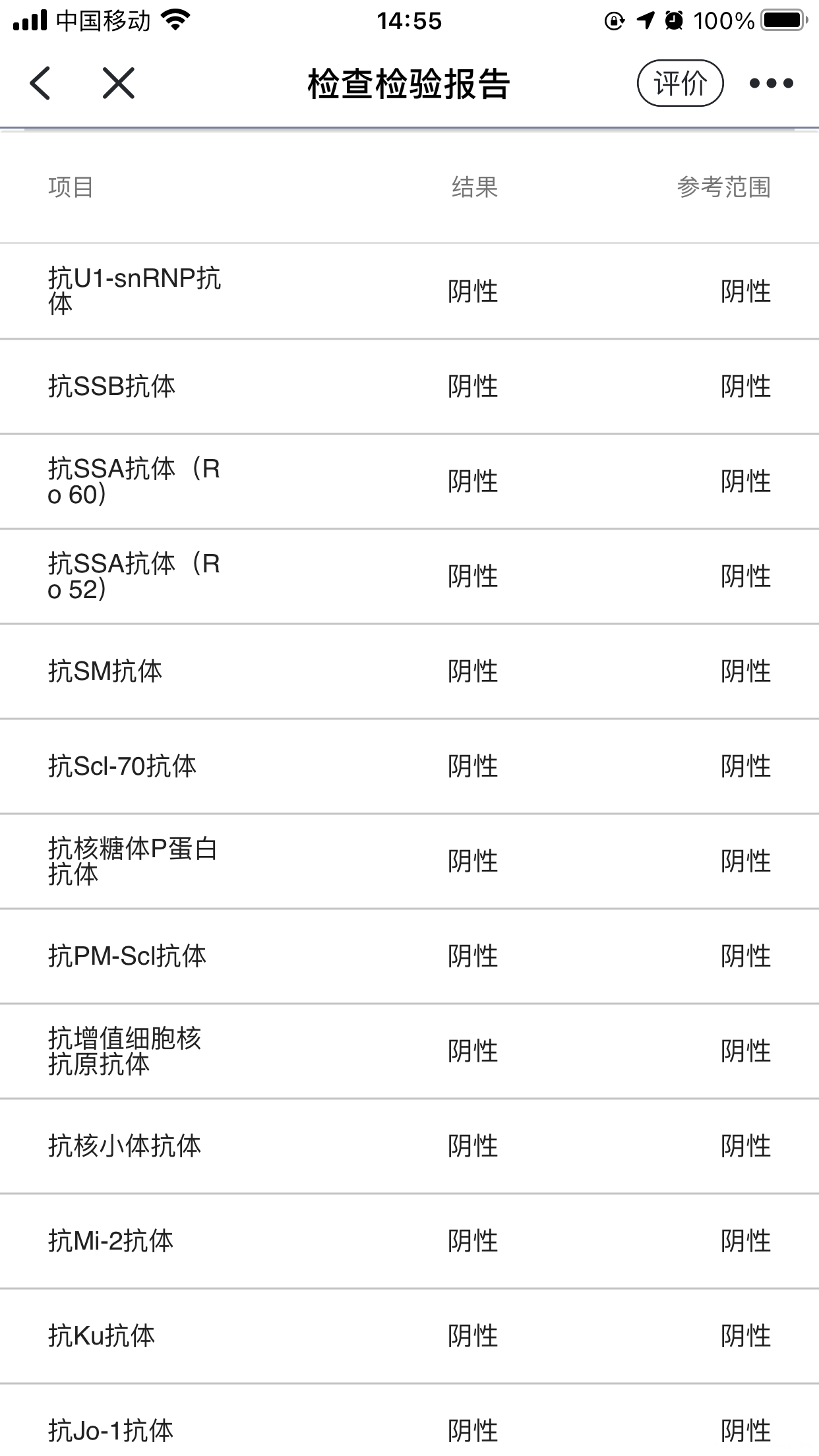Select the 抗Scl-70抗体 result row
819x1456 pixels.
coord(409,766)
